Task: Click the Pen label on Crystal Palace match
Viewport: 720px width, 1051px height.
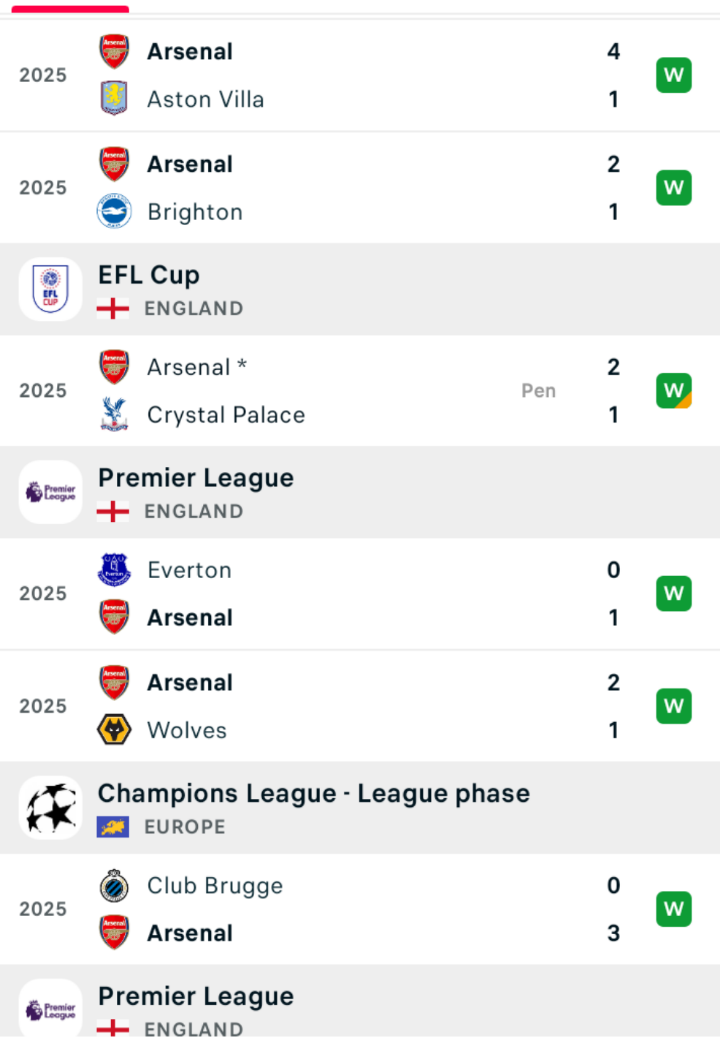Action: 538,390
